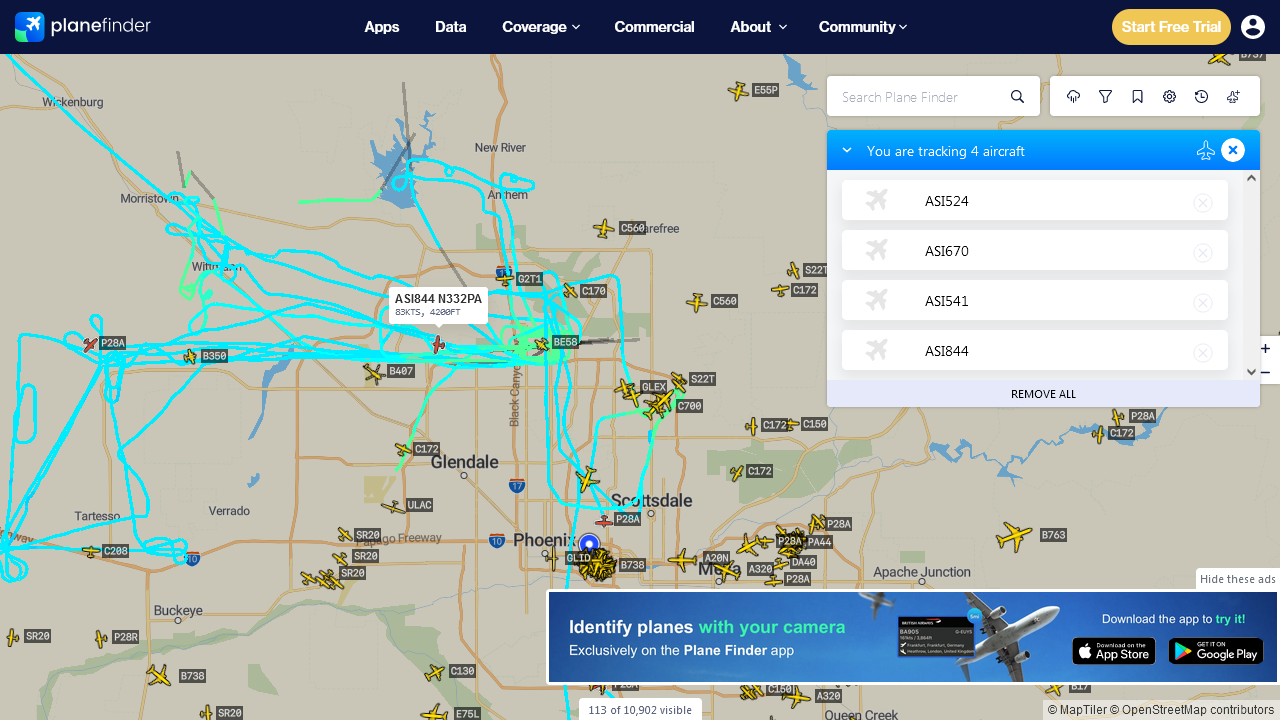
Task: Open the user account profile icon
Action: tap(1253, 27)
